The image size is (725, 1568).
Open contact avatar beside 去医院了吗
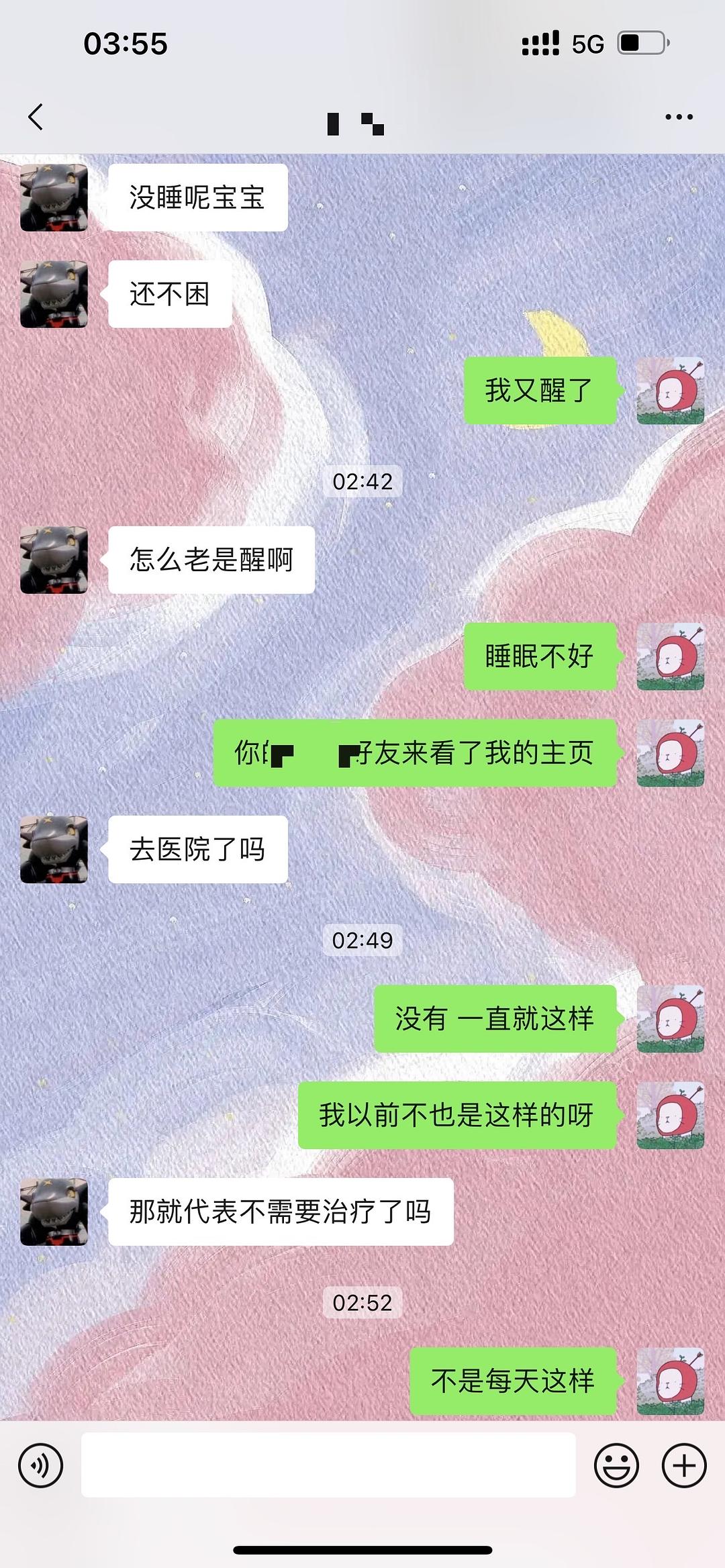pos(54,849)
